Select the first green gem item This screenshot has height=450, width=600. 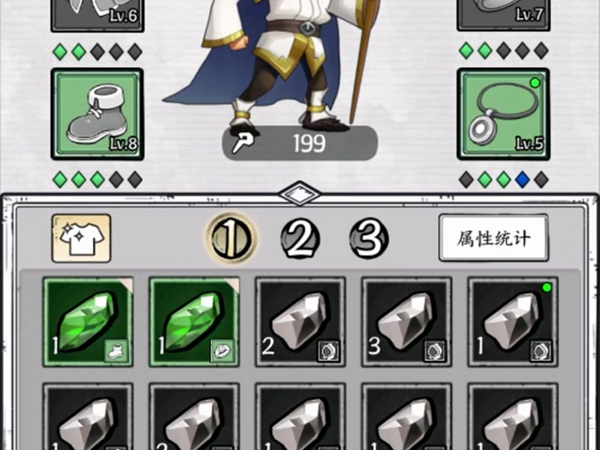pyautogui.click(x=88, y=322)
